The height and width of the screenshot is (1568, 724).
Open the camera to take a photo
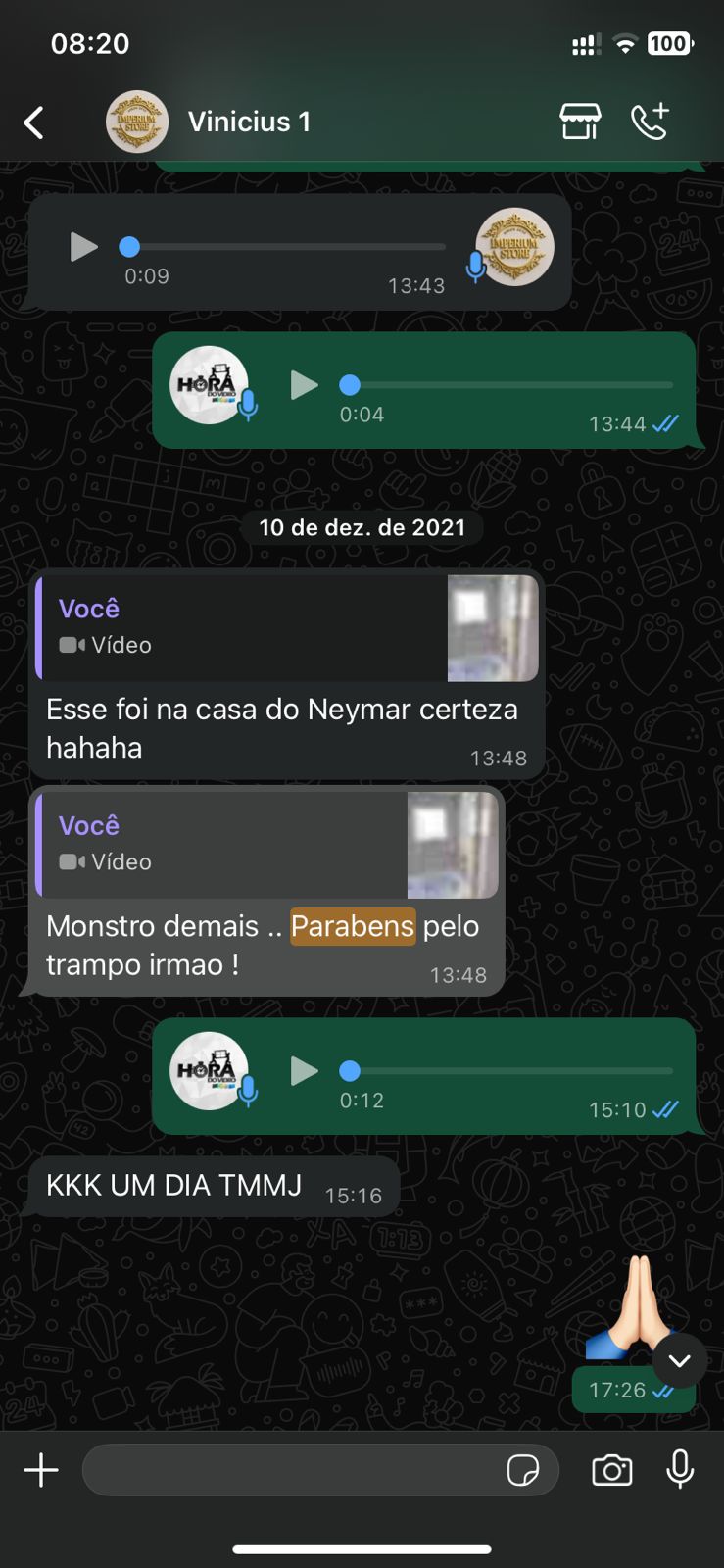(x=611, y=1470)
